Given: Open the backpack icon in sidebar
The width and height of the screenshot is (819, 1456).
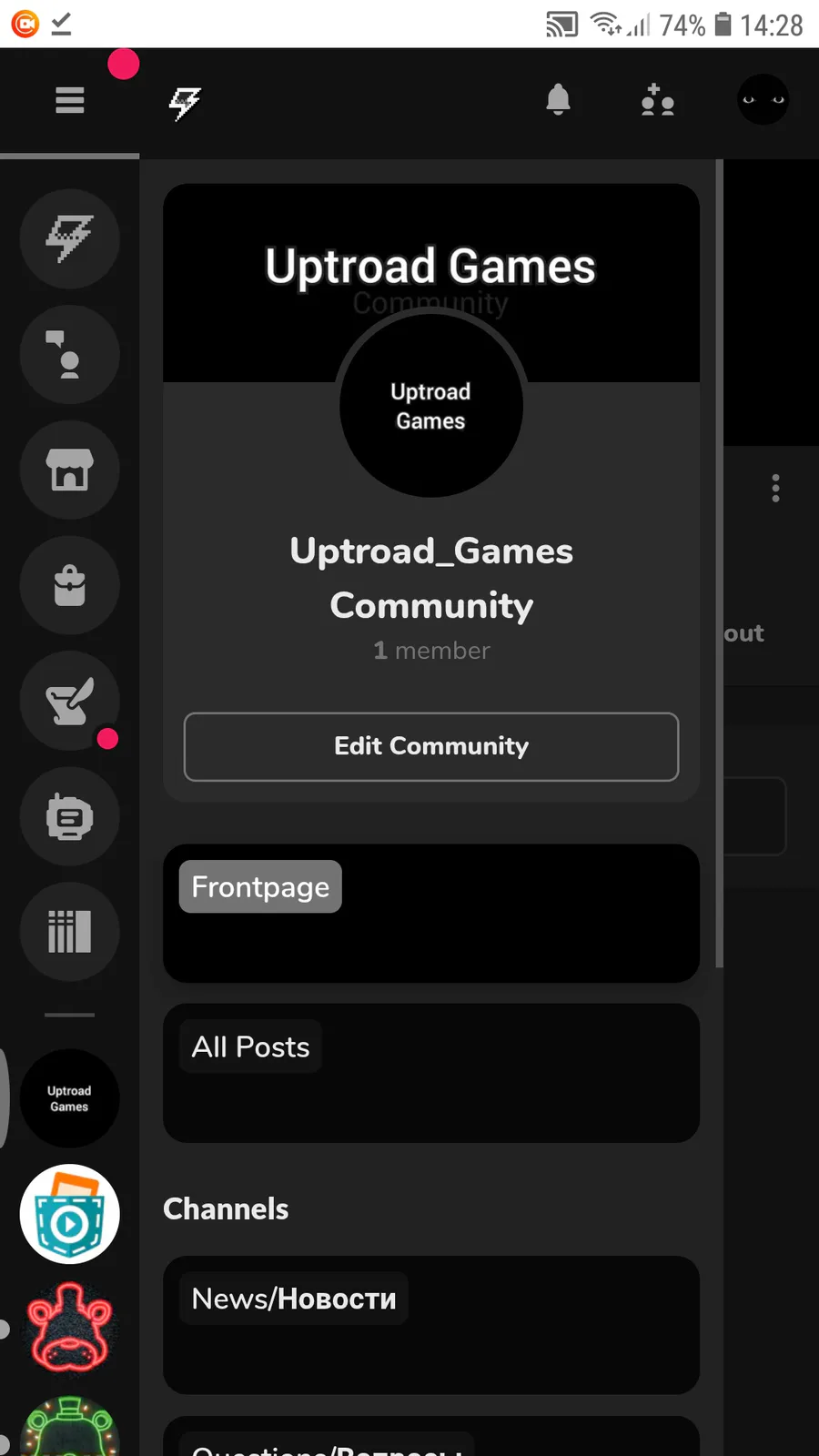Looking at the screenshot, I should point(70,585).
